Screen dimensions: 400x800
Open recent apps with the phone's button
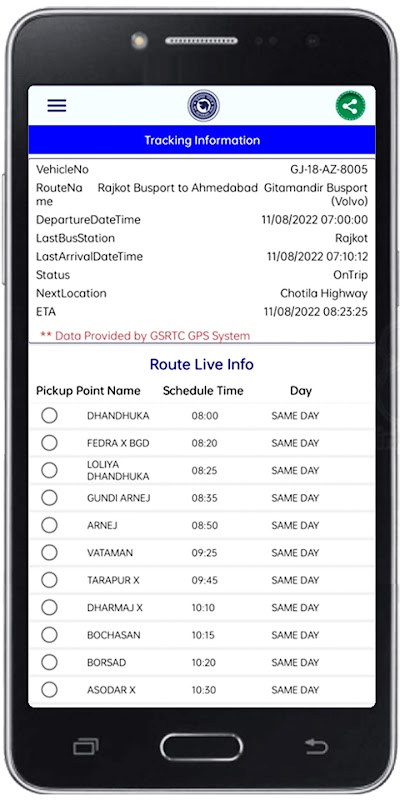[x=86, y=747]
